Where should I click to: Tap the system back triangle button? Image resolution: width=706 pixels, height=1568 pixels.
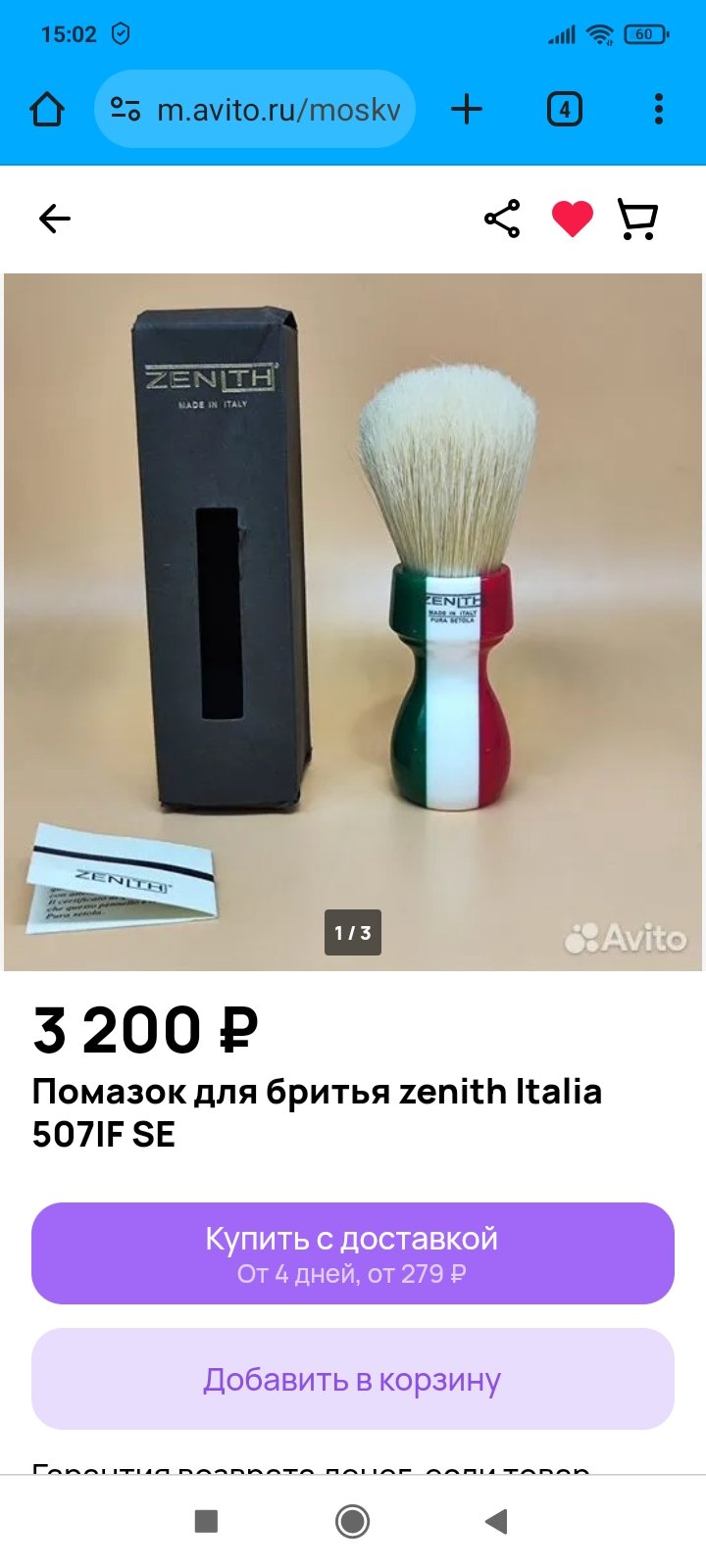[x=497, y=1521]
